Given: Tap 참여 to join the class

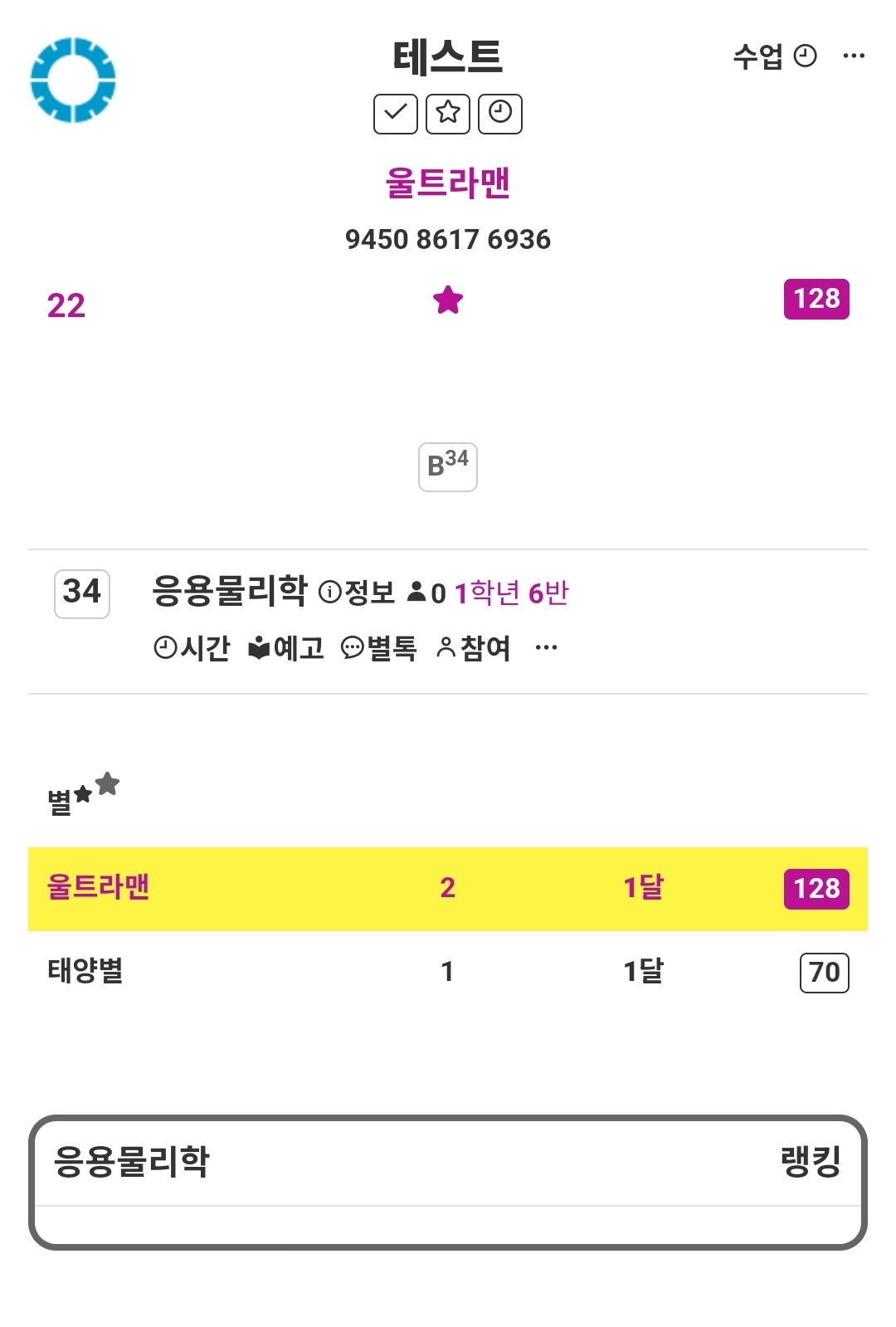Looking at the screenshot, I should [x=474, y=648].
